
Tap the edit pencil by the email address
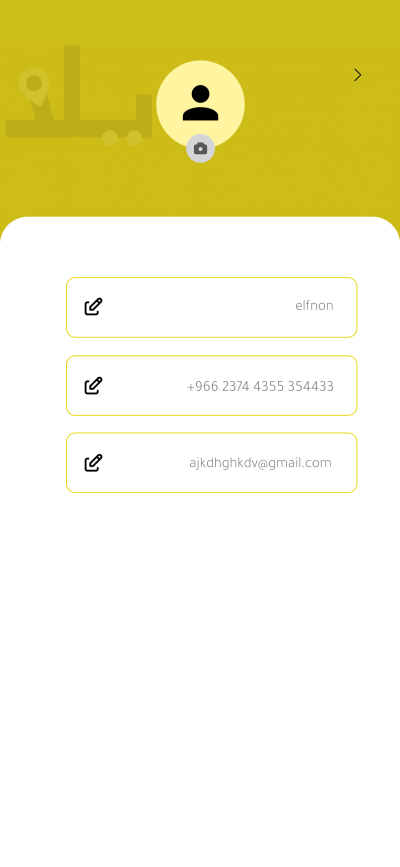click(93, 463)
